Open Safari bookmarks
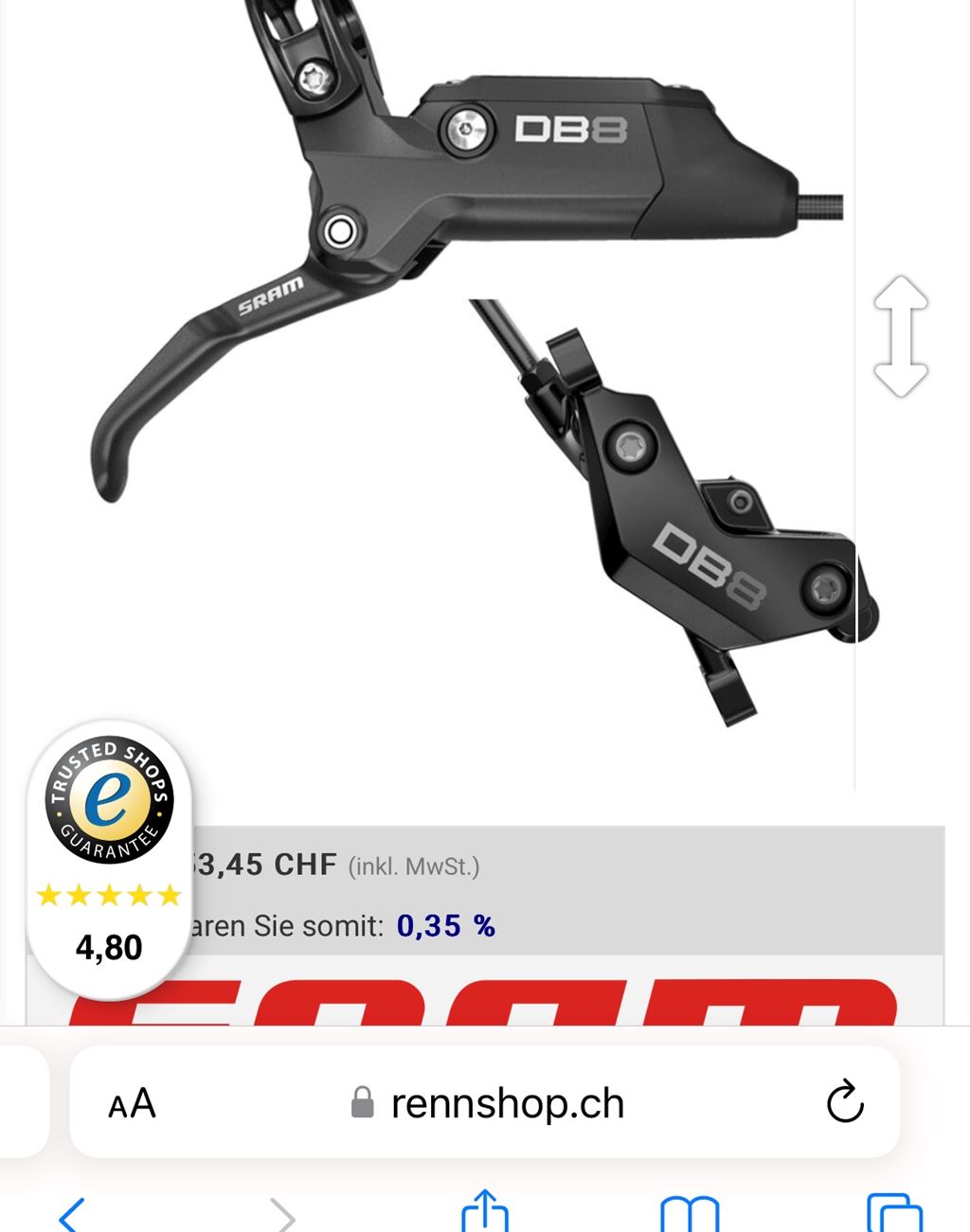970x1232 pixels. 690,1214
